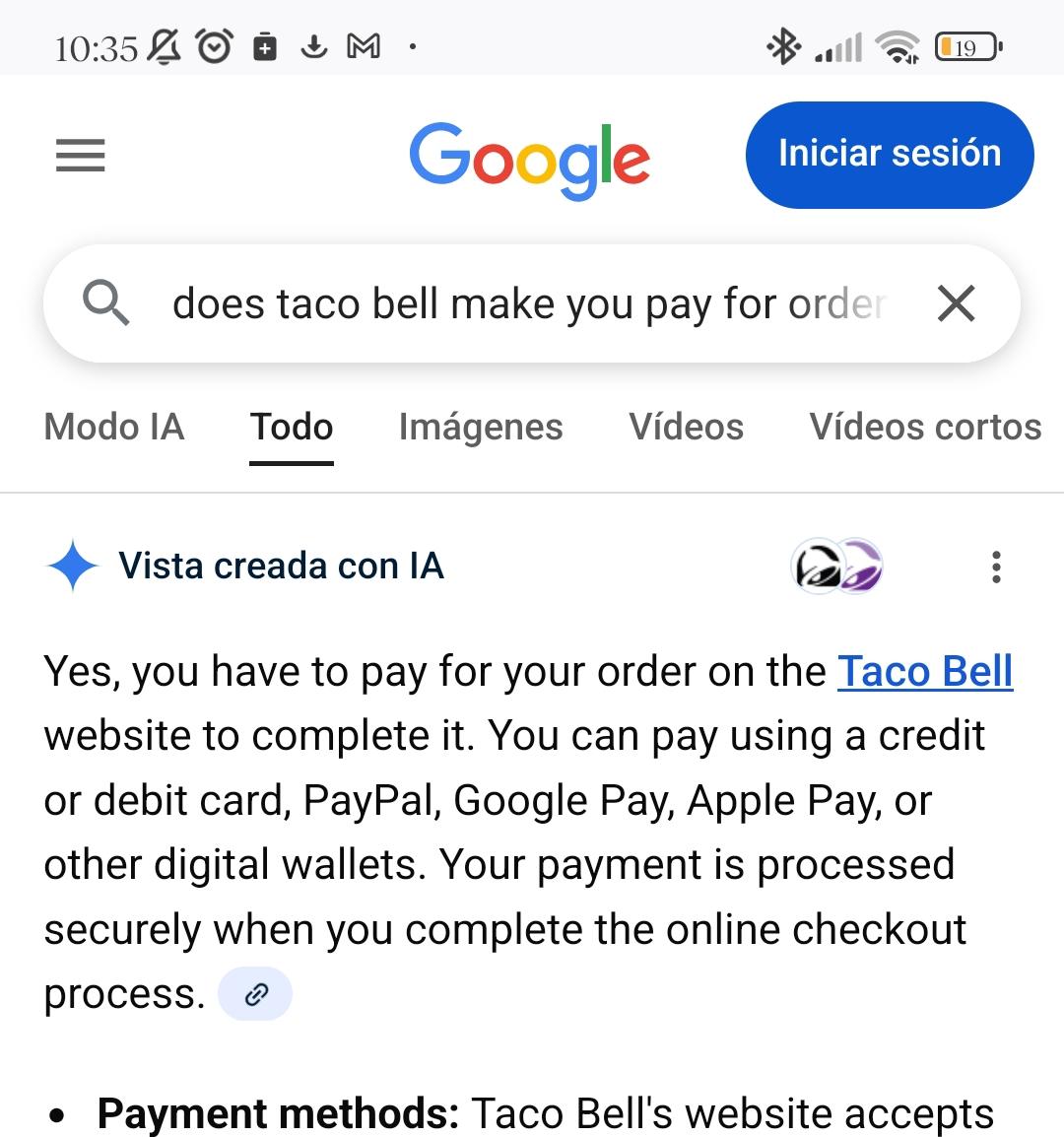Tap the Google logo
Screen dimensions: 1064x1137
tap(530, 158)
